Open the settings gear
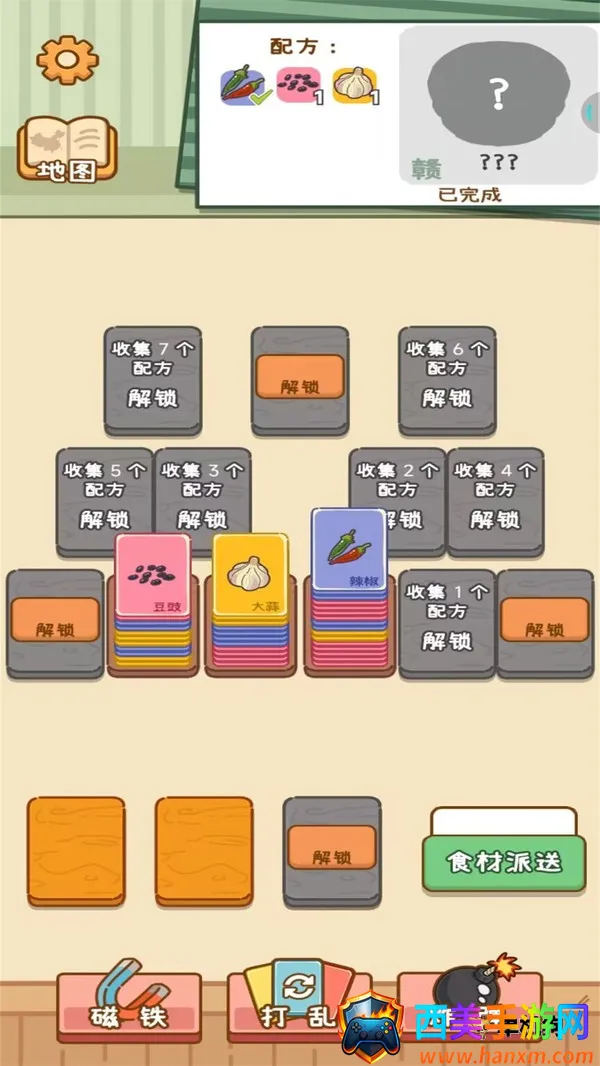 pos(67,58)
